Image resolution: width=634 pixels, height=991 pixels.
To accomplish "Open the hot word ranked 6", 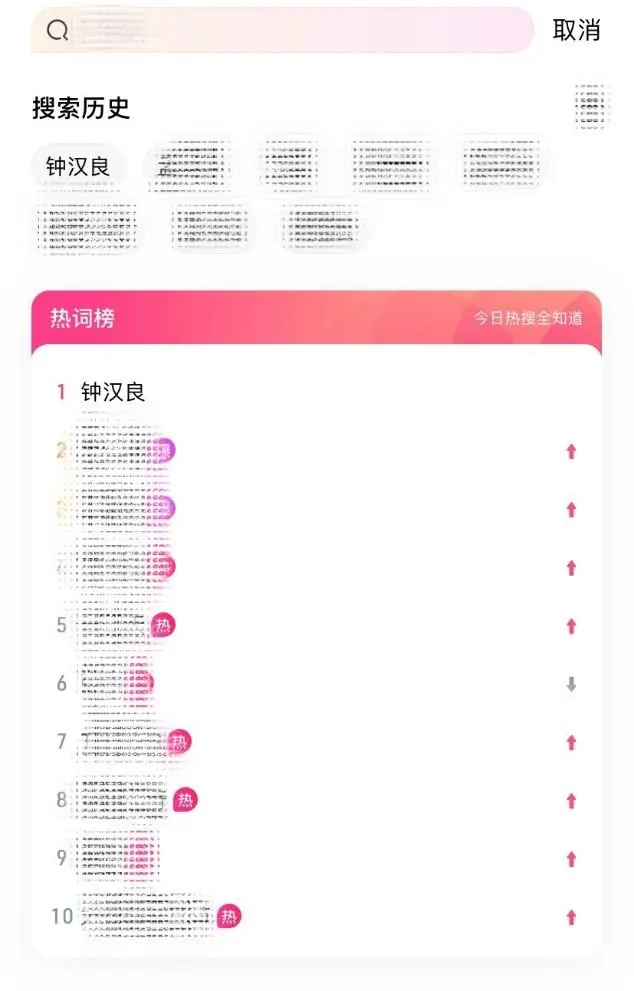I will tap(115, 684).
